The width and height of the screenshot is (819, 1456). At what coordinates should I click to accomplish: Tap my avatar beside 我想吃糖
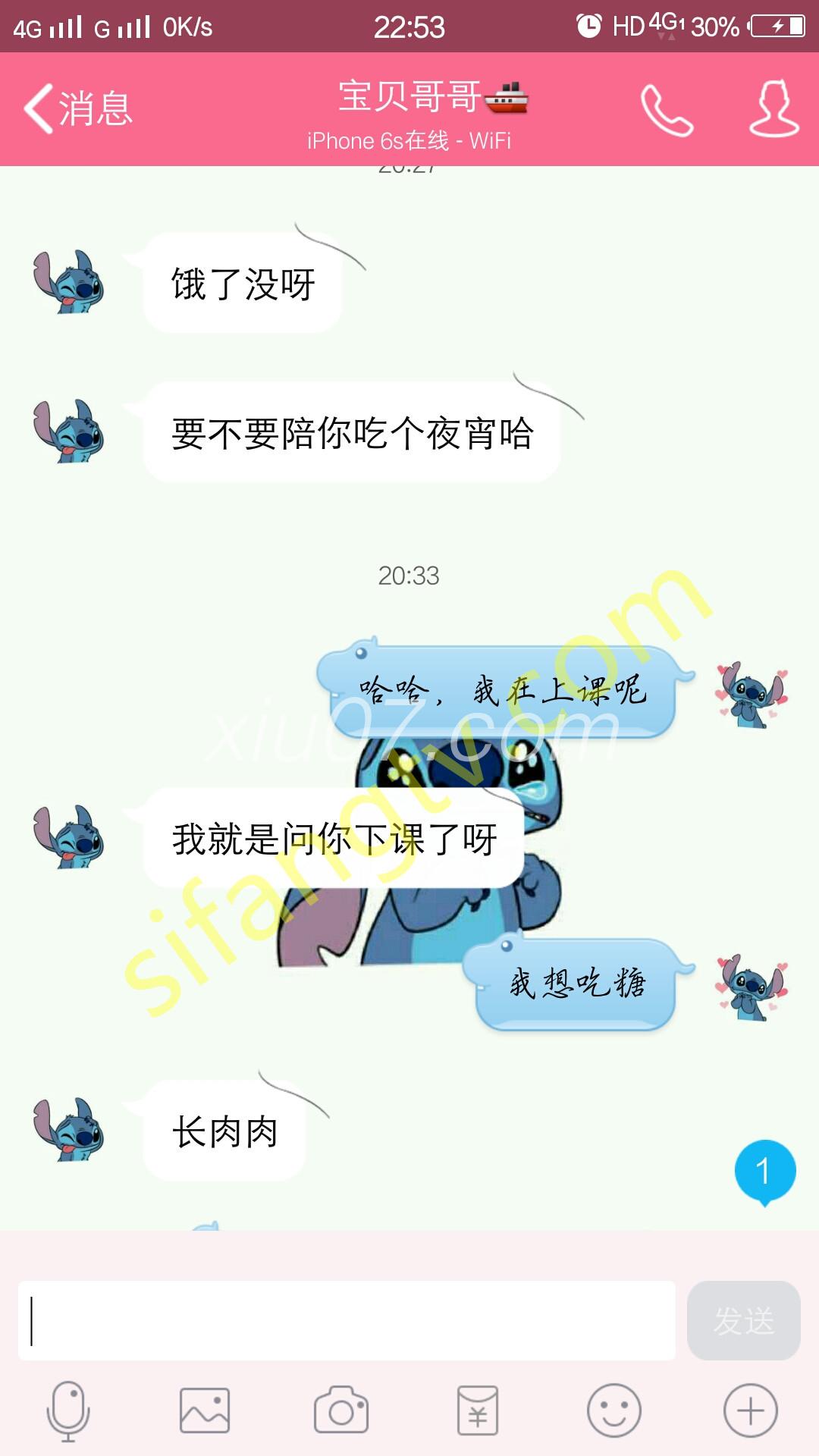click(752, 986)
